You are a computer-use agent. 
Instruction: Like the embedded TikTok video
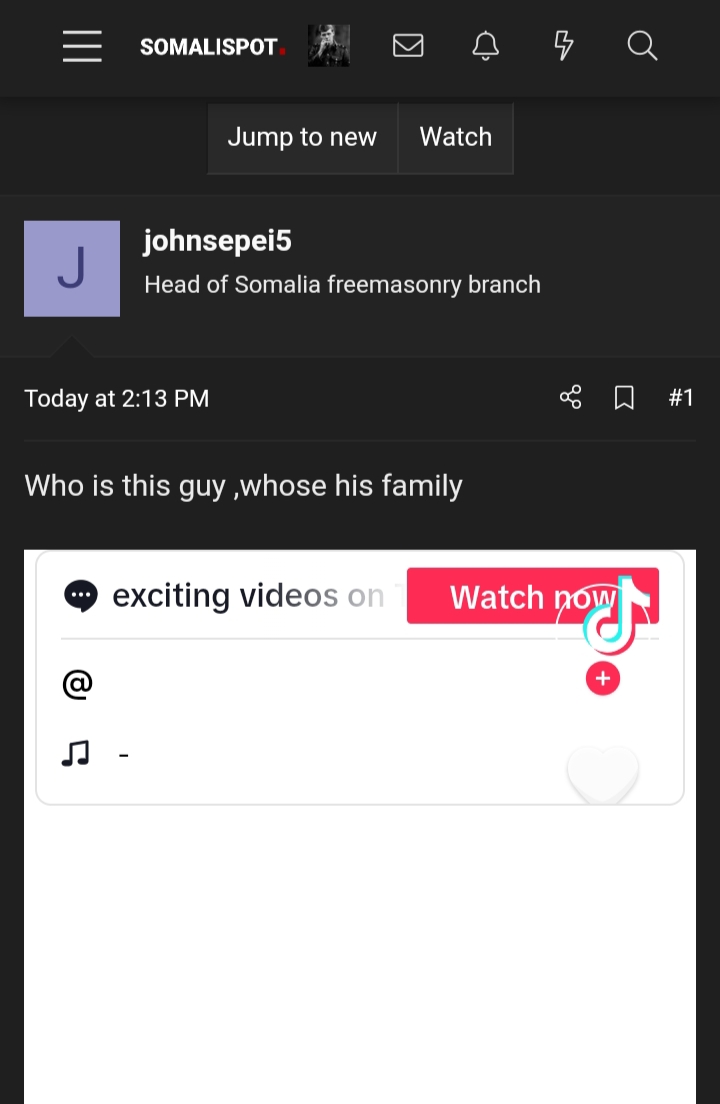pyautogui.click(x=603, y=774)
